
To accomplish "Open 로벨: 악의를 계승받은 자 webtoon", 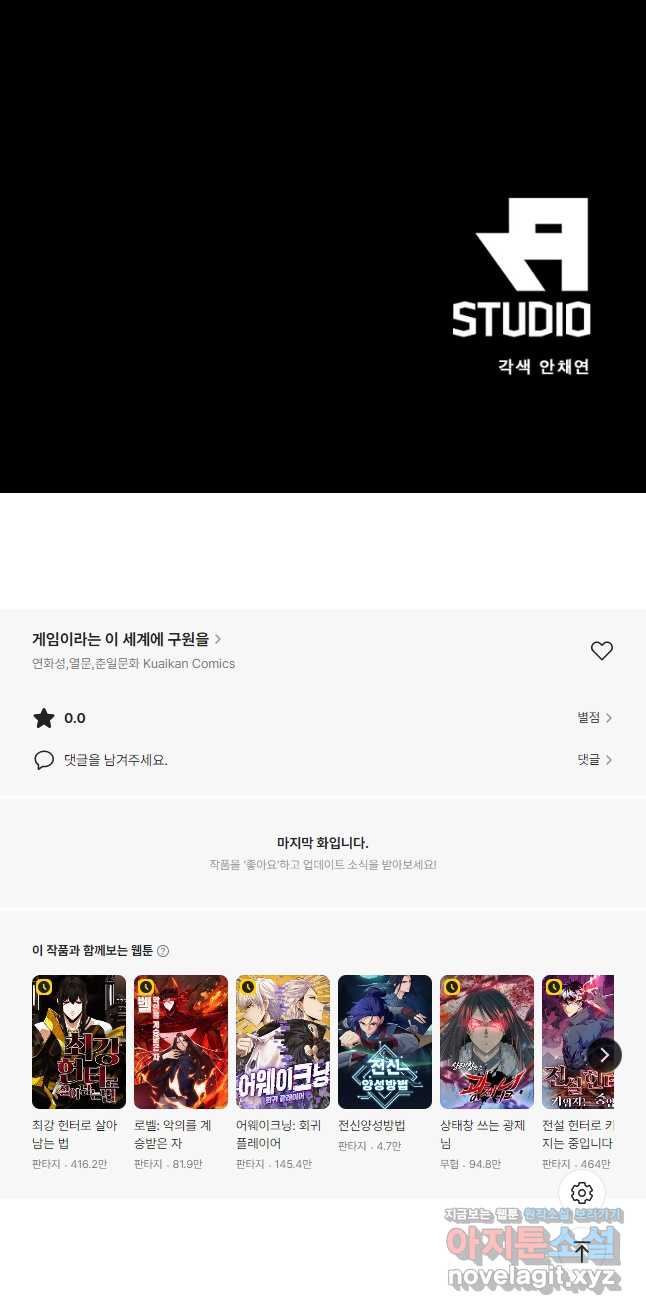I will pos(181,1042).
